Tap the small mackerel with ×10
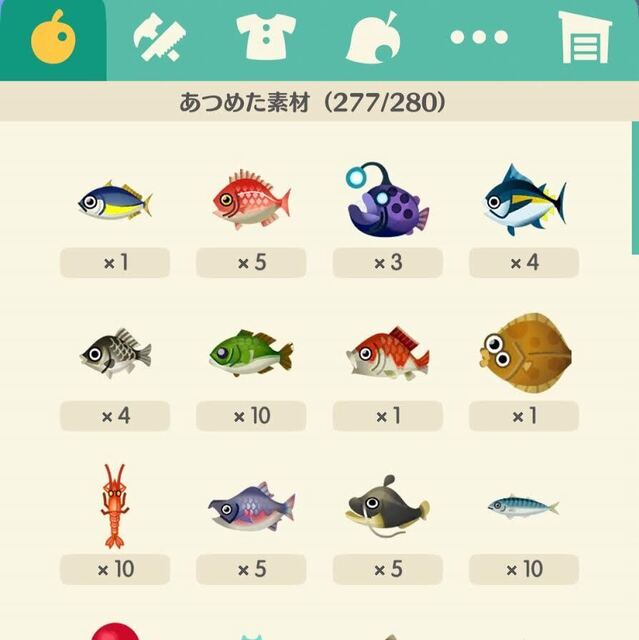The width and height of the screenshot is (639, 640). (524, 506)
